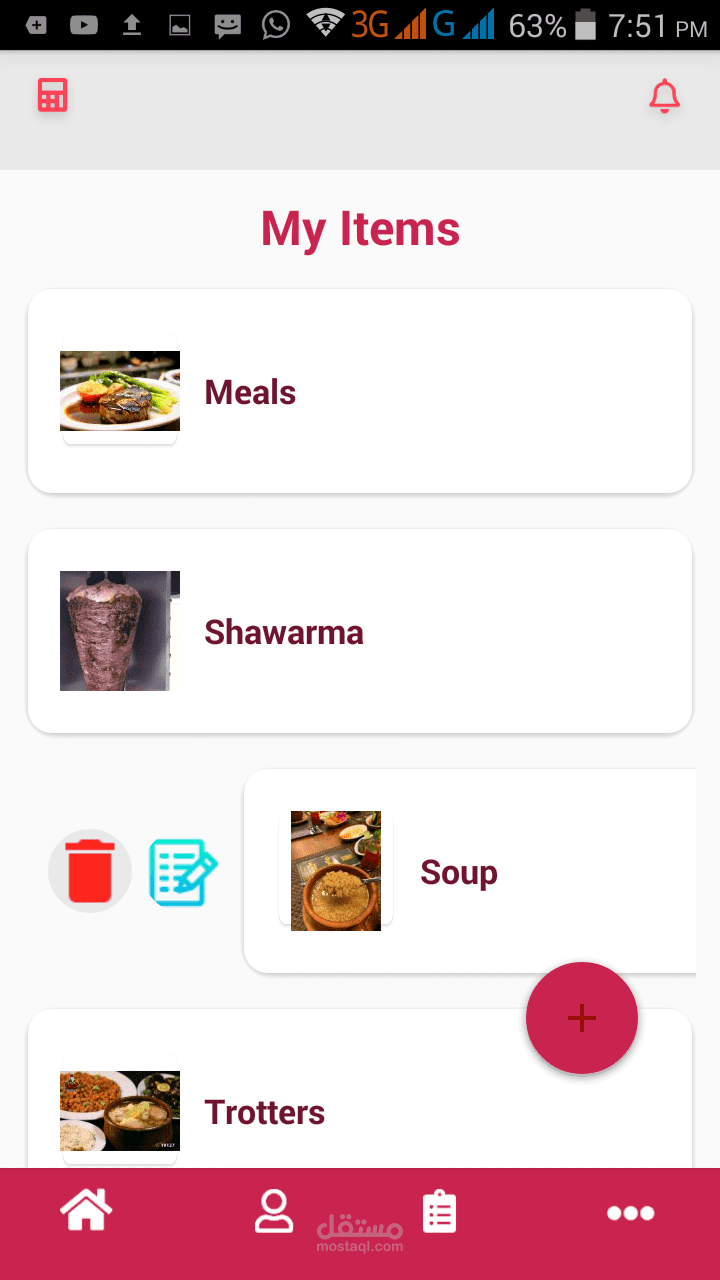Go to the Home tab
Screen dimensions: 720x1280
[x=86, y=1212]
